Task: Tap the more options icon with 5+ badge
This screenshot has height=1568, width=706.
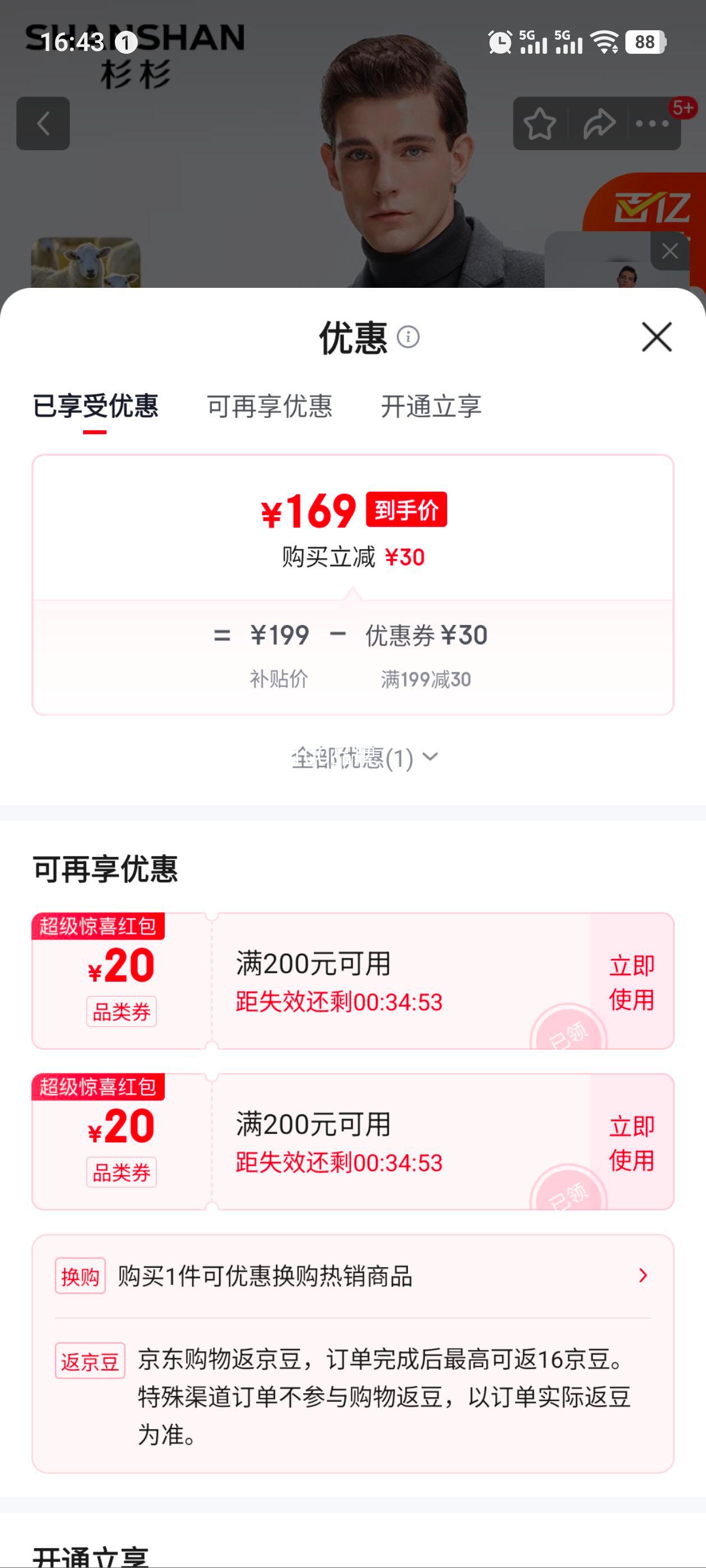Action: coord(652,124)
